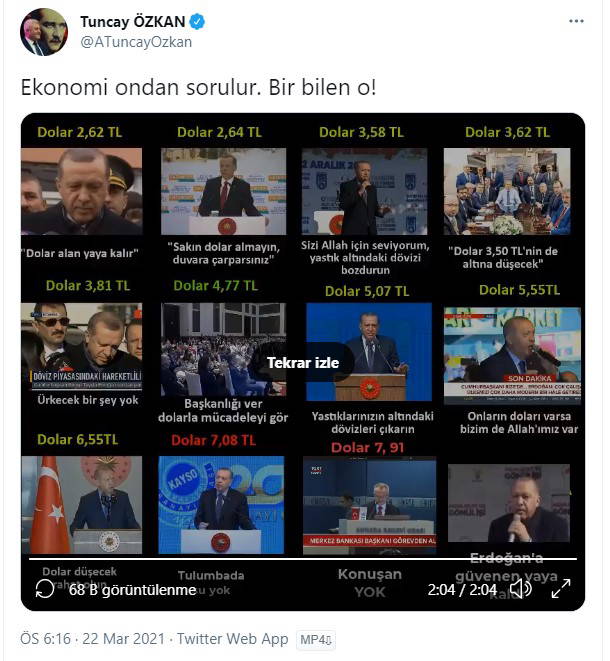This screenshot has height=661, width=610.
Task: Open Tuncay ÖZKAN's profile picture
Action: click(43, 32)
